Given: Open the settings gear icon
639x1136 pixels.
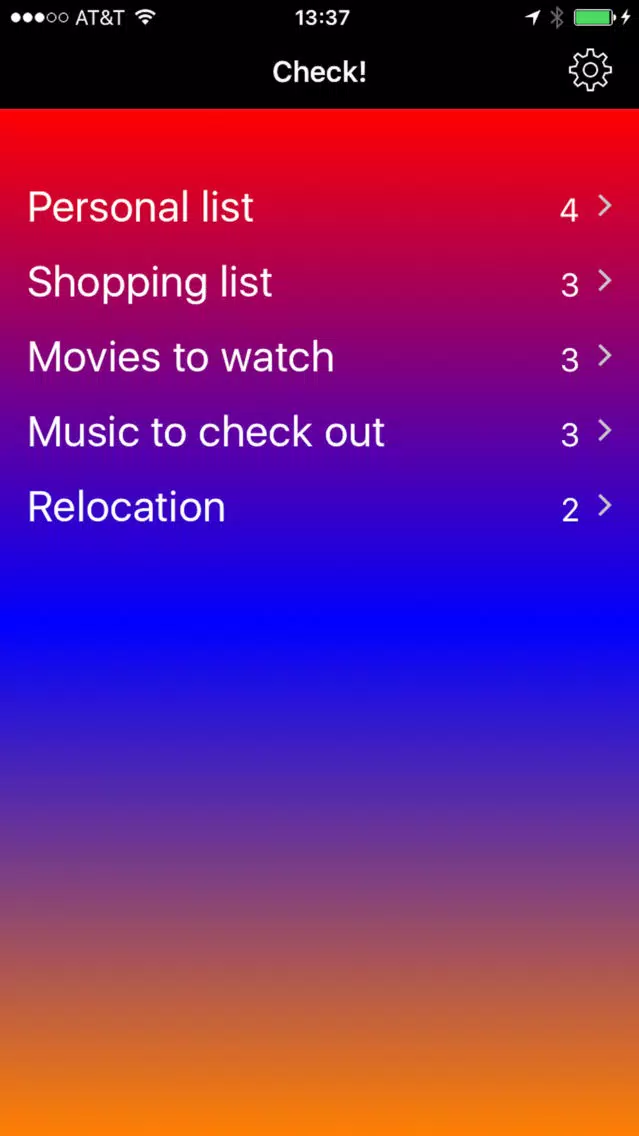Looking at the screenshot, I should tap(590, 70).
